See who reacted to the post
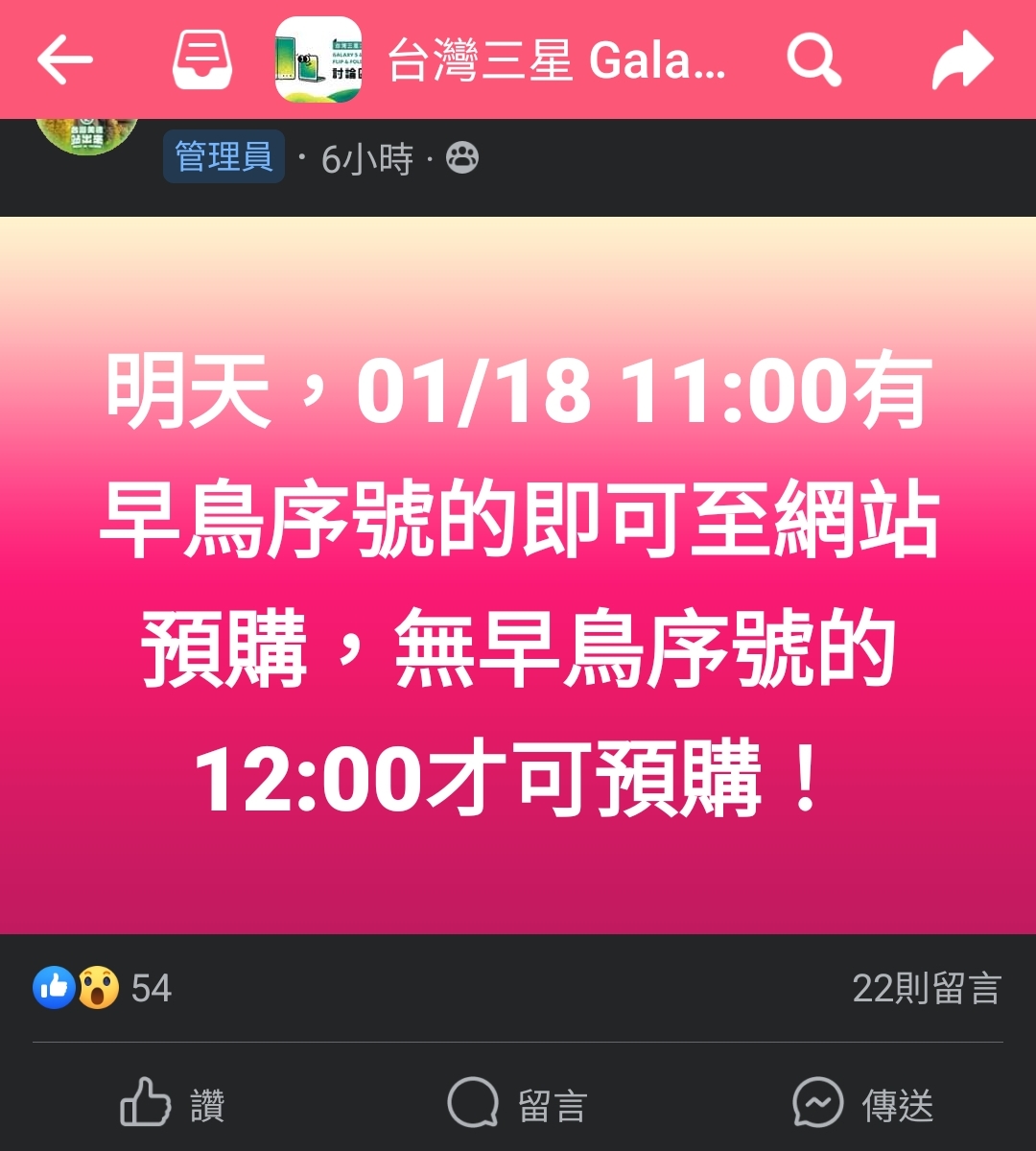 [101, 988]
